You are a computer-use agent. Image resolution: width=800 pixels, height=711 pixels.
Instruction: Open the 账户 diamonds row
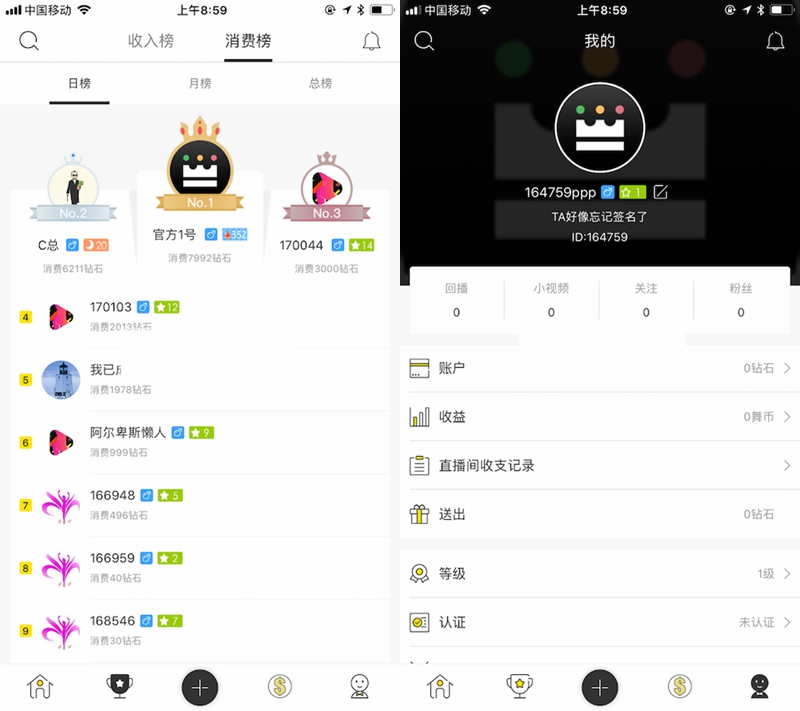(600, 368)
